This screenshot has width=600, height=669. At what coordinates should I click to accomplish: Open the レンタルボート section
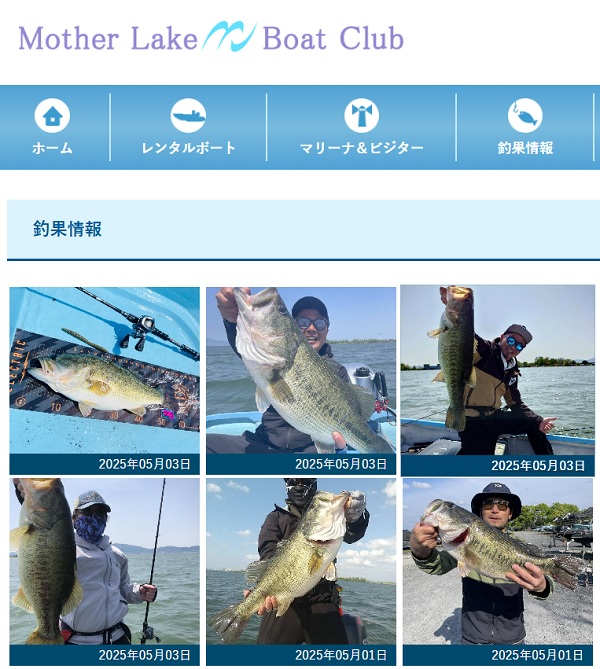pyautogui.click(x=189, y=128)
